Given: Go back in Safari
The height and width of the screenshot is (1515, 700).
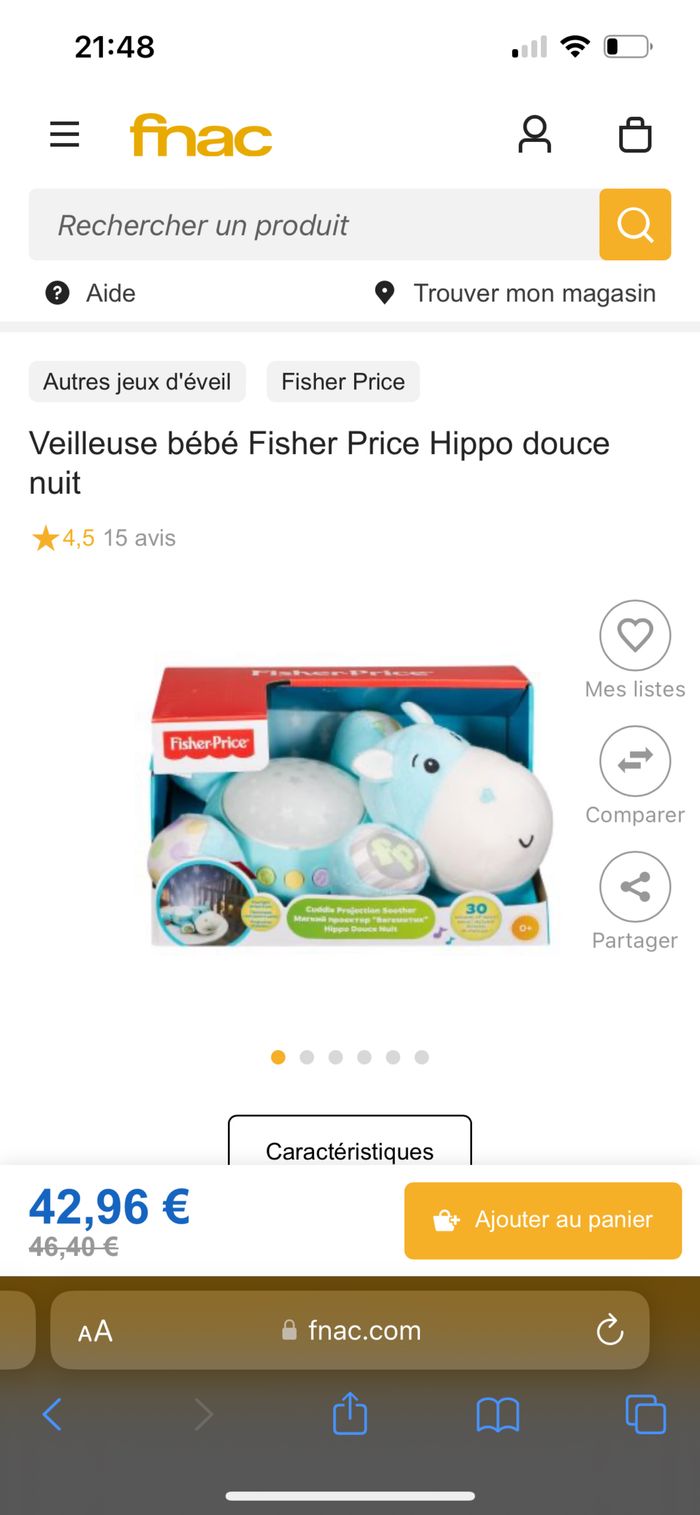Looking at the screenshot, I should pos(52,1414).
